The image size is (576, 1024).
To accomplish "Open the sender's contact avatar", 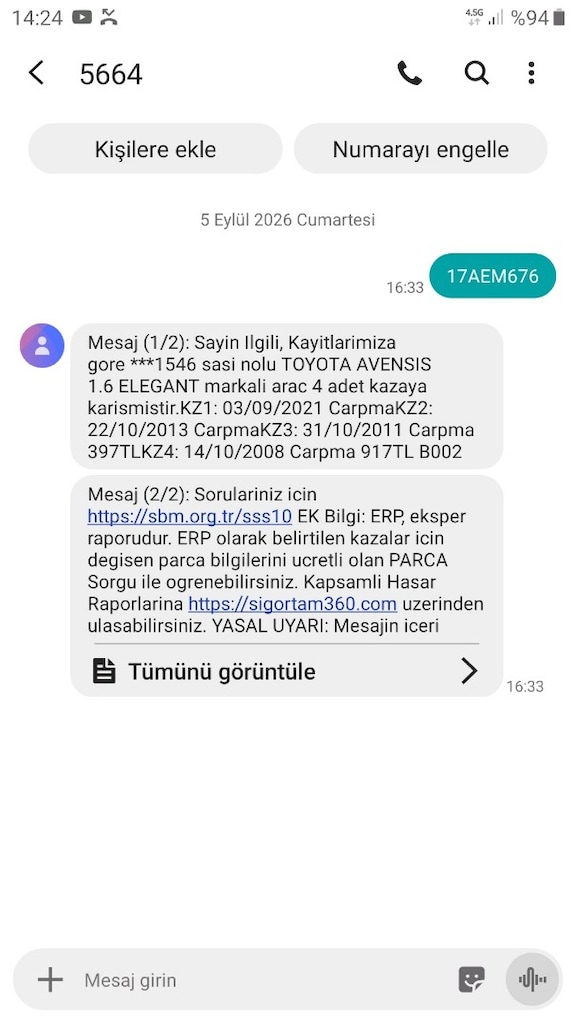I will coord(42,346).
